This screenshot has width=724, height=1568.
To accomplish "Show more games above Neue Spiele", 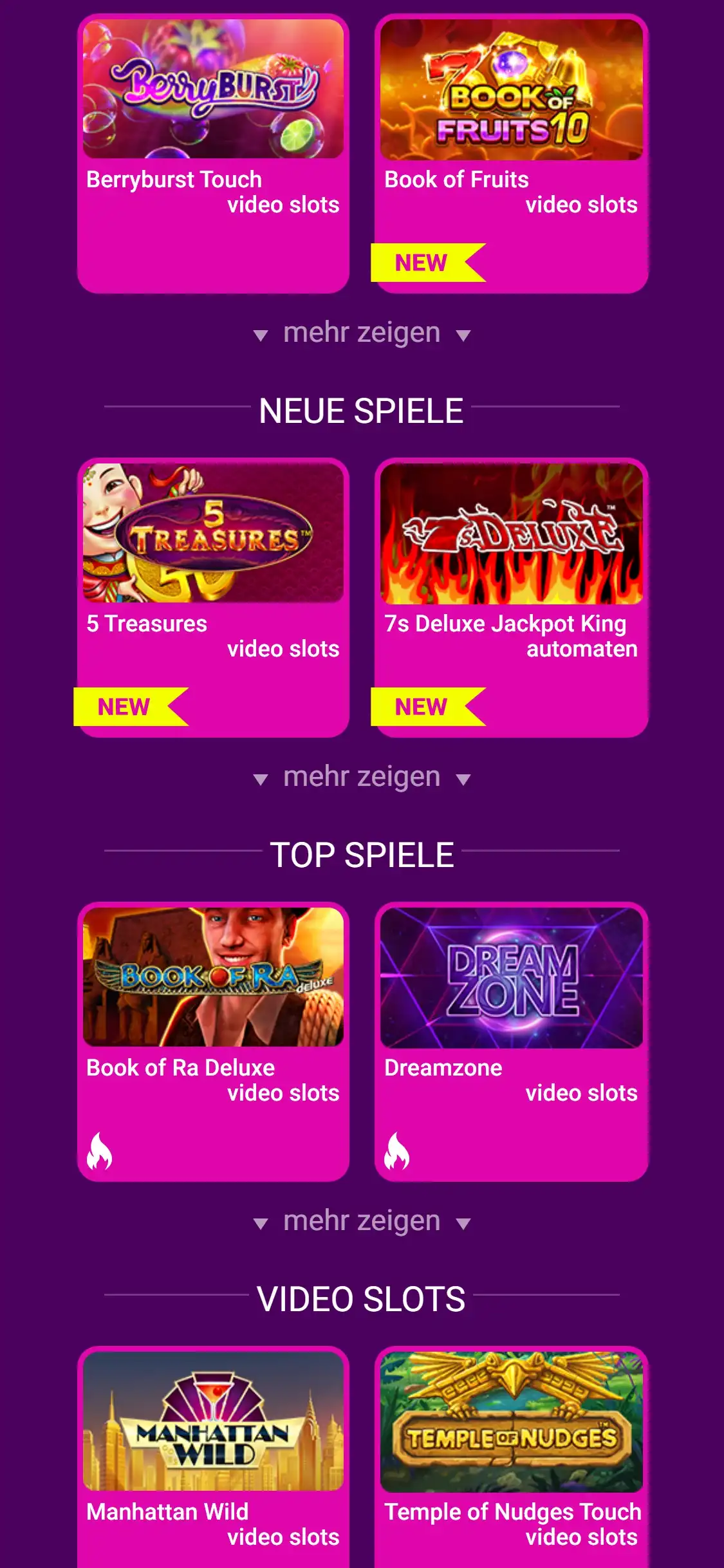I will 362,333.
